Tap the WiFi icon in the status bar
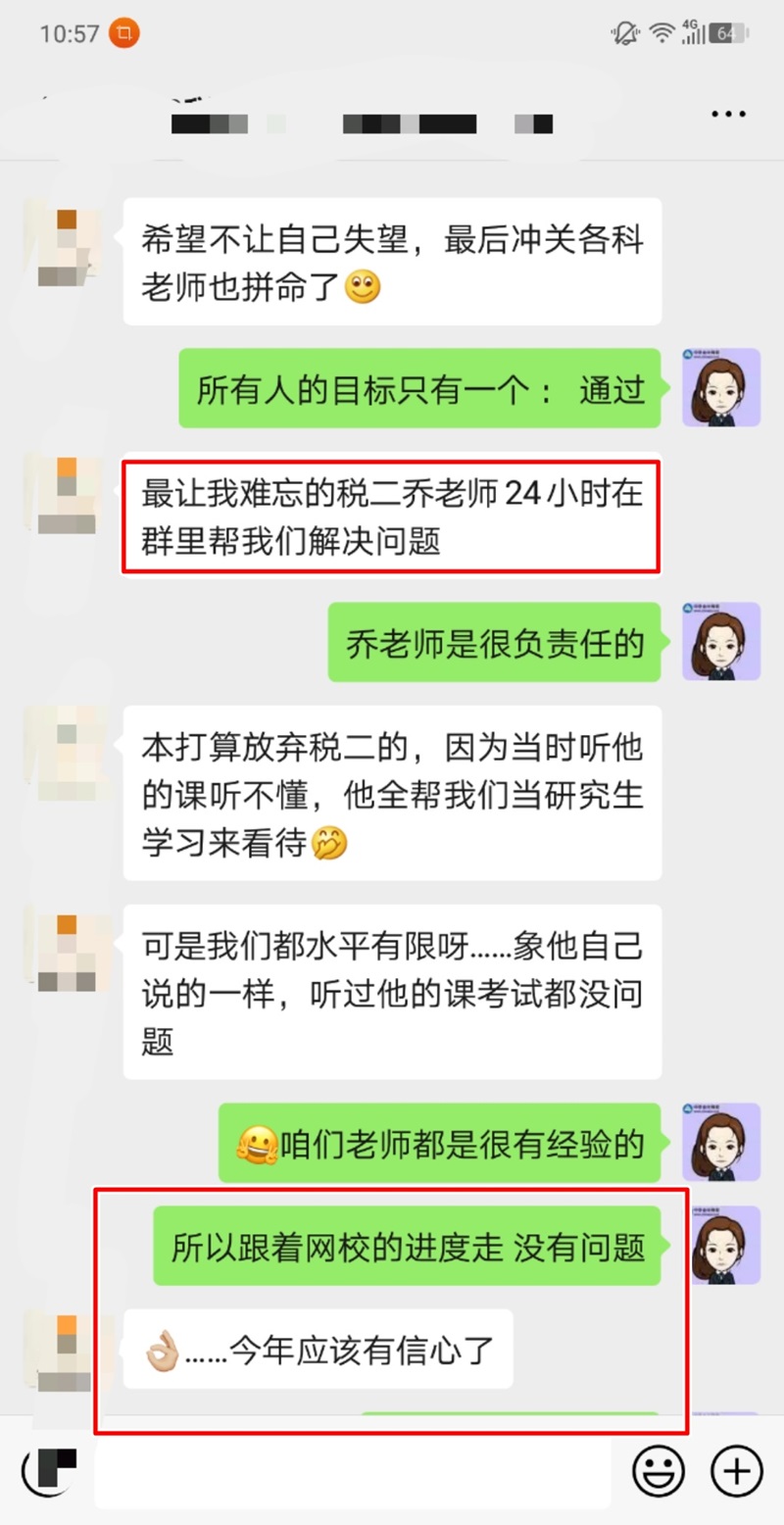This screenshot has width=784, height=1525. pos(662,30)
